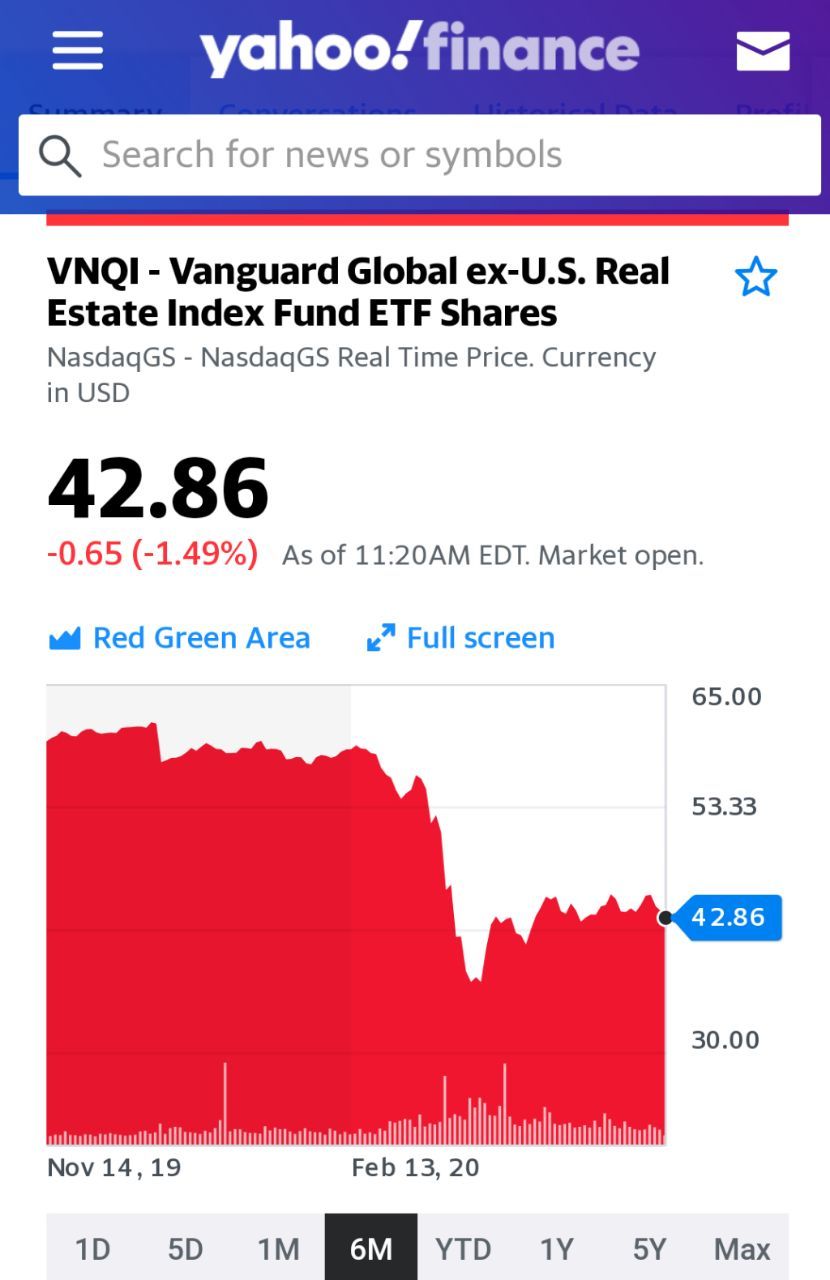The width and height of the screenshot is (830, 1280).
Task: Add VNQI to watchlist with the star
Action: [x=756, y=277]
